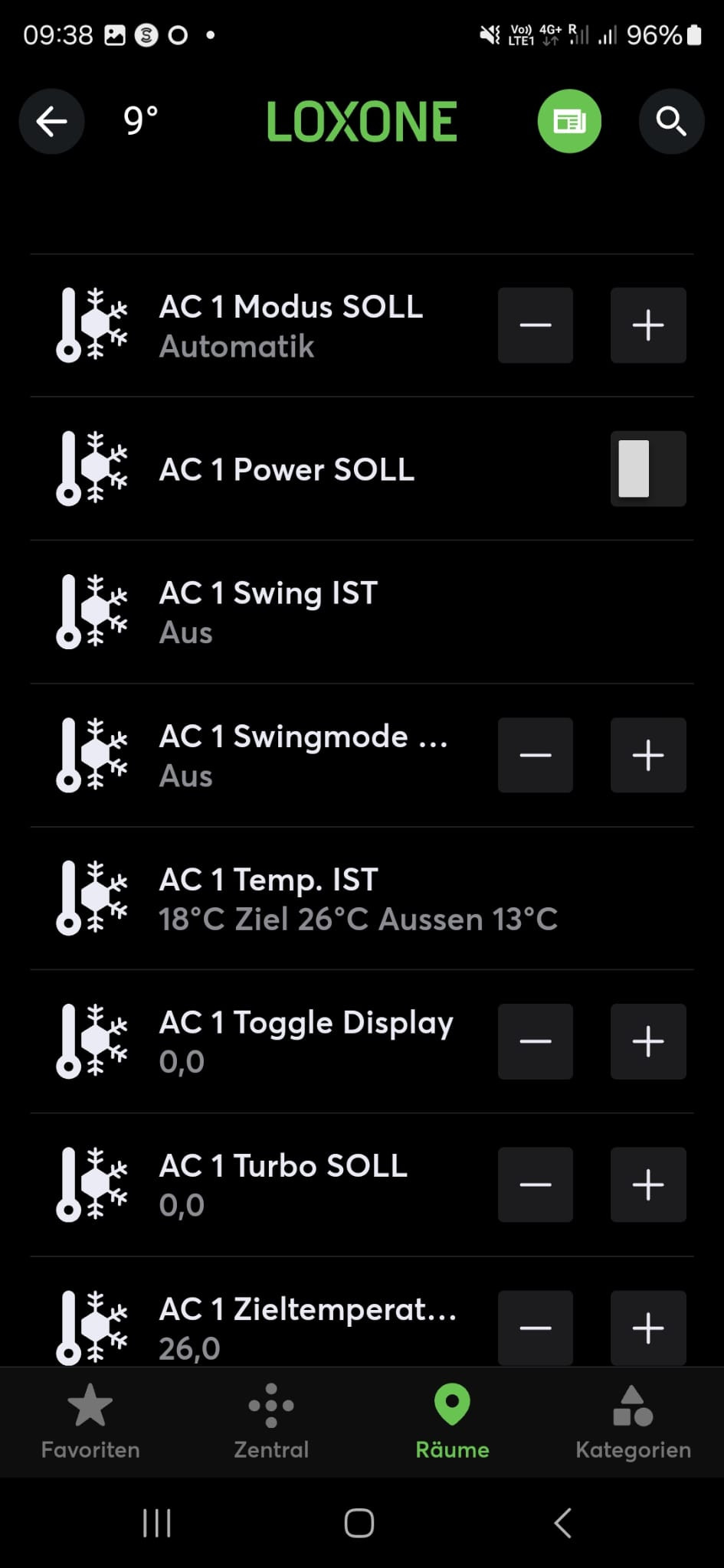Open the search icon
The height and width of the screenshot is (1568, 724).
pyautogui.click(x=671, y=122)
